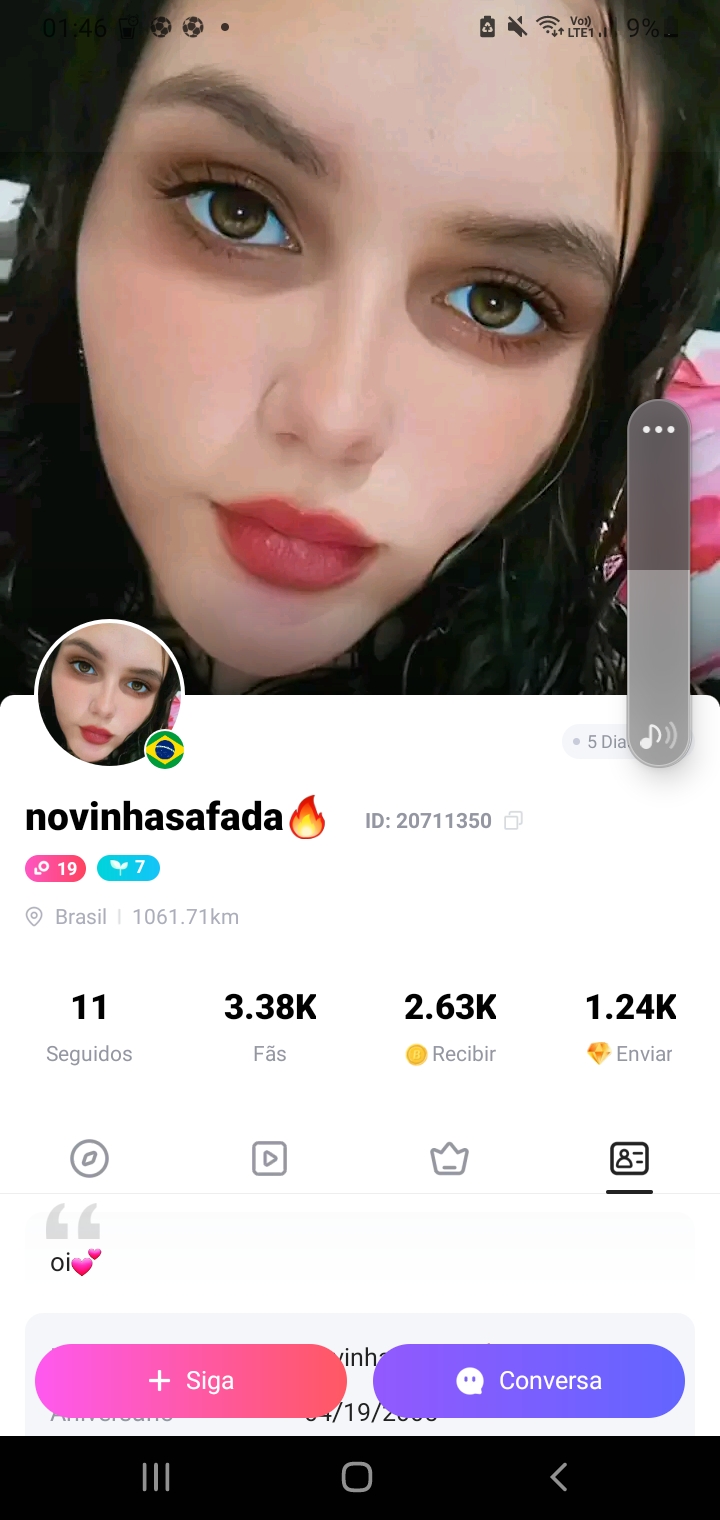Start a chat with the Conversa button
The height and width of the screenshot is (1520, 720).
click(x=528, y=1381)
